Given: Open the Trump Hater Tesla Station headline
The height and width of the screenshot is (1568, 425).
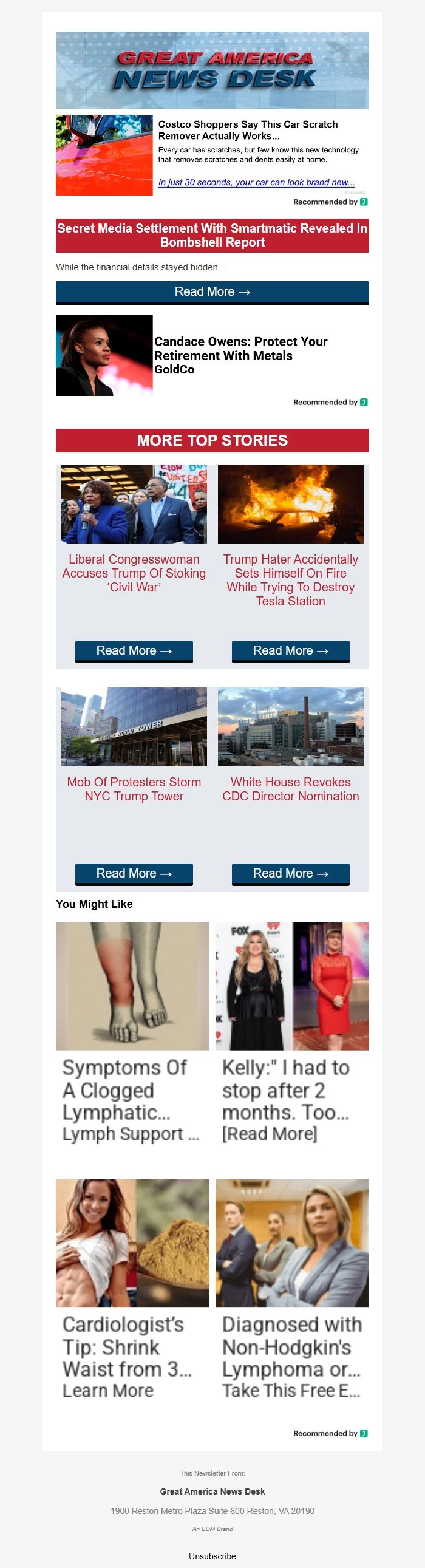Looking at the screenshot, I should click(290, 579).
